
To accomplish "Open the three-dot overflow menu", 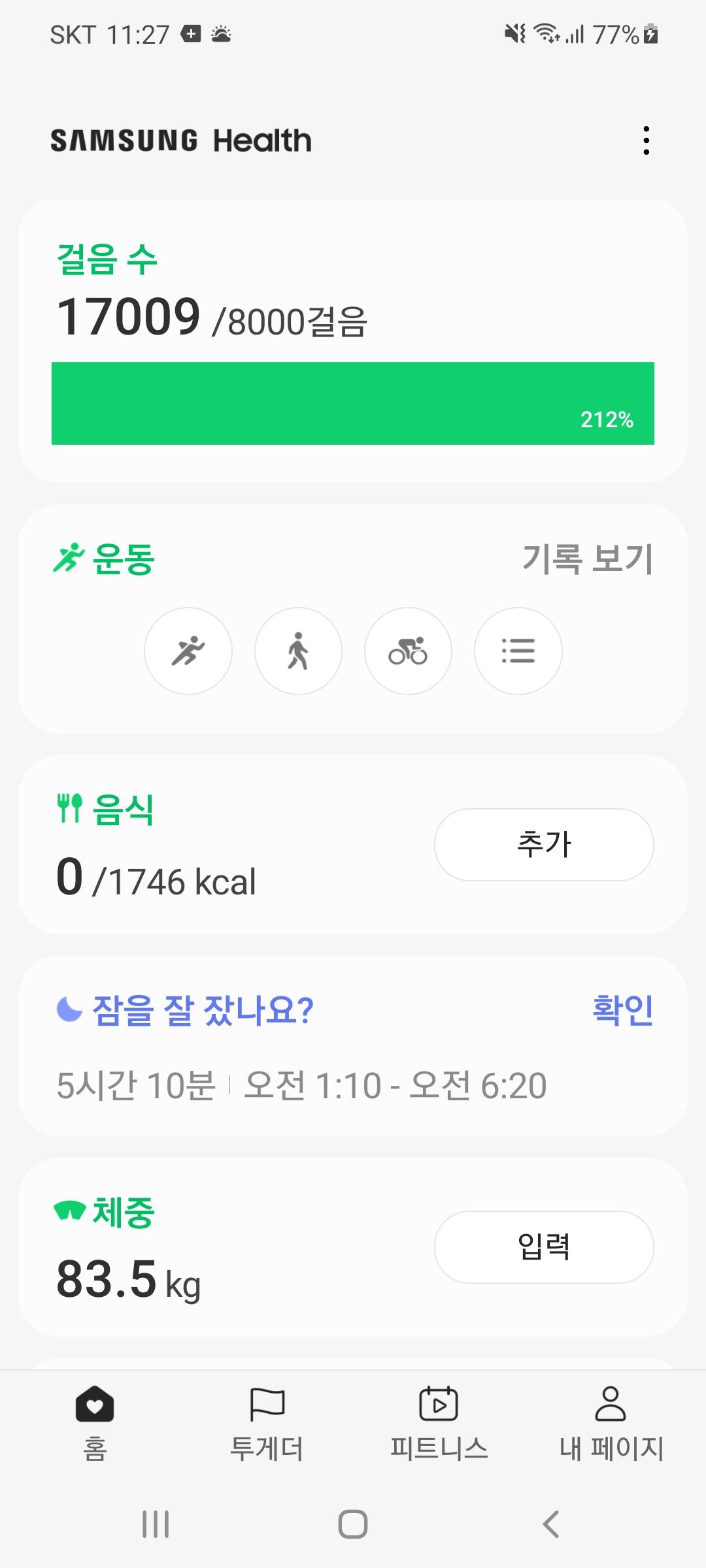I will coord(646,140).
